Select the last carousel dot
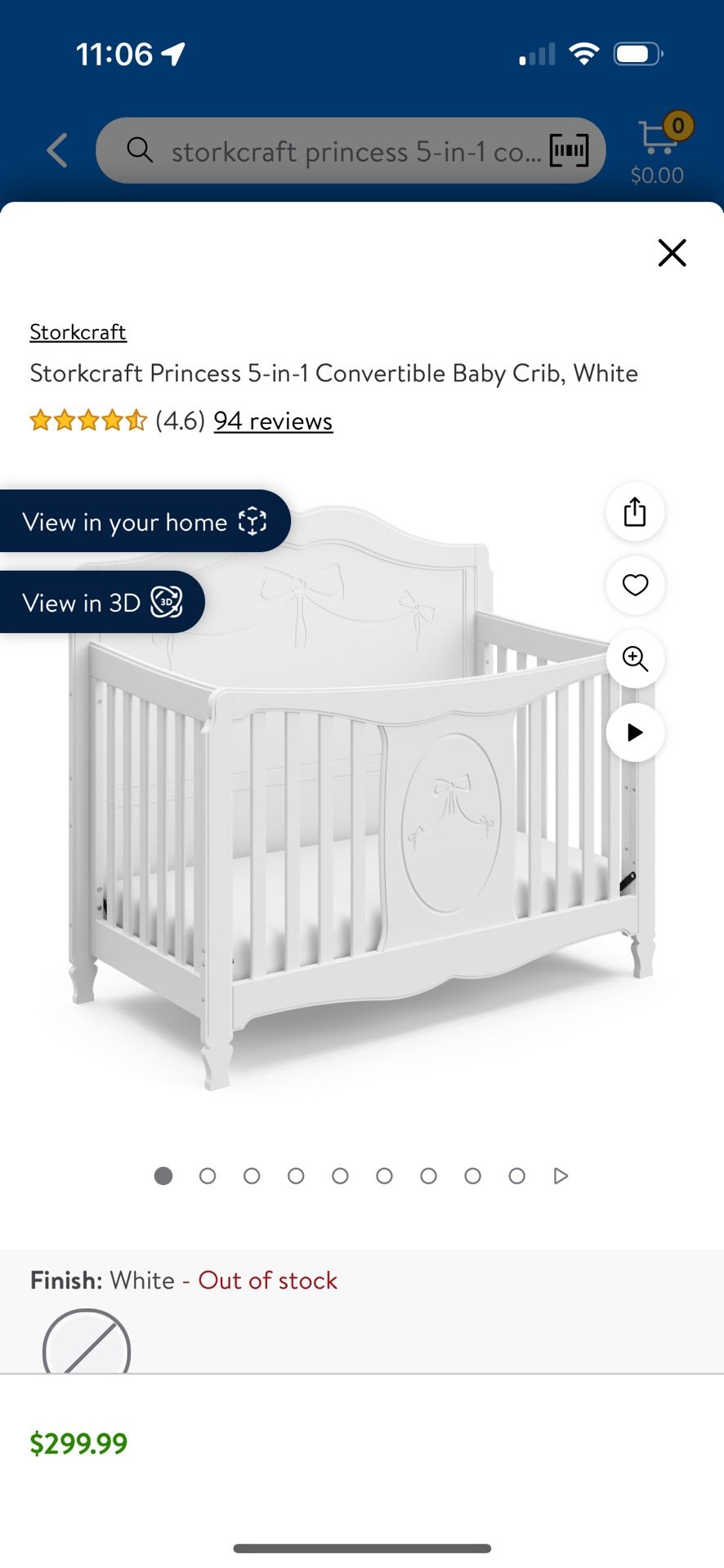 point(516,1176)
